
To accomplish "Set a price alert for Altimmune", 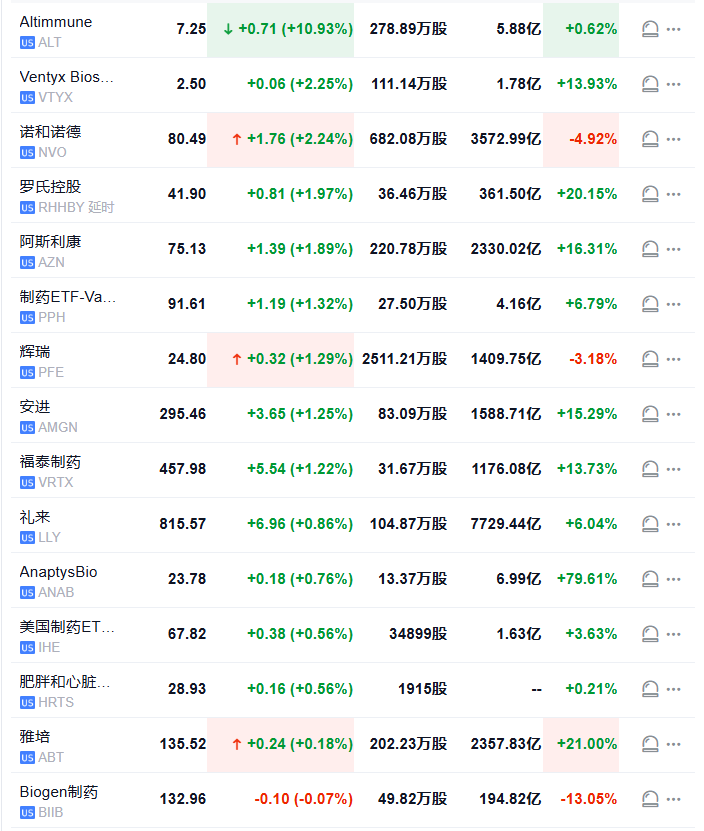I will point(650,29).
